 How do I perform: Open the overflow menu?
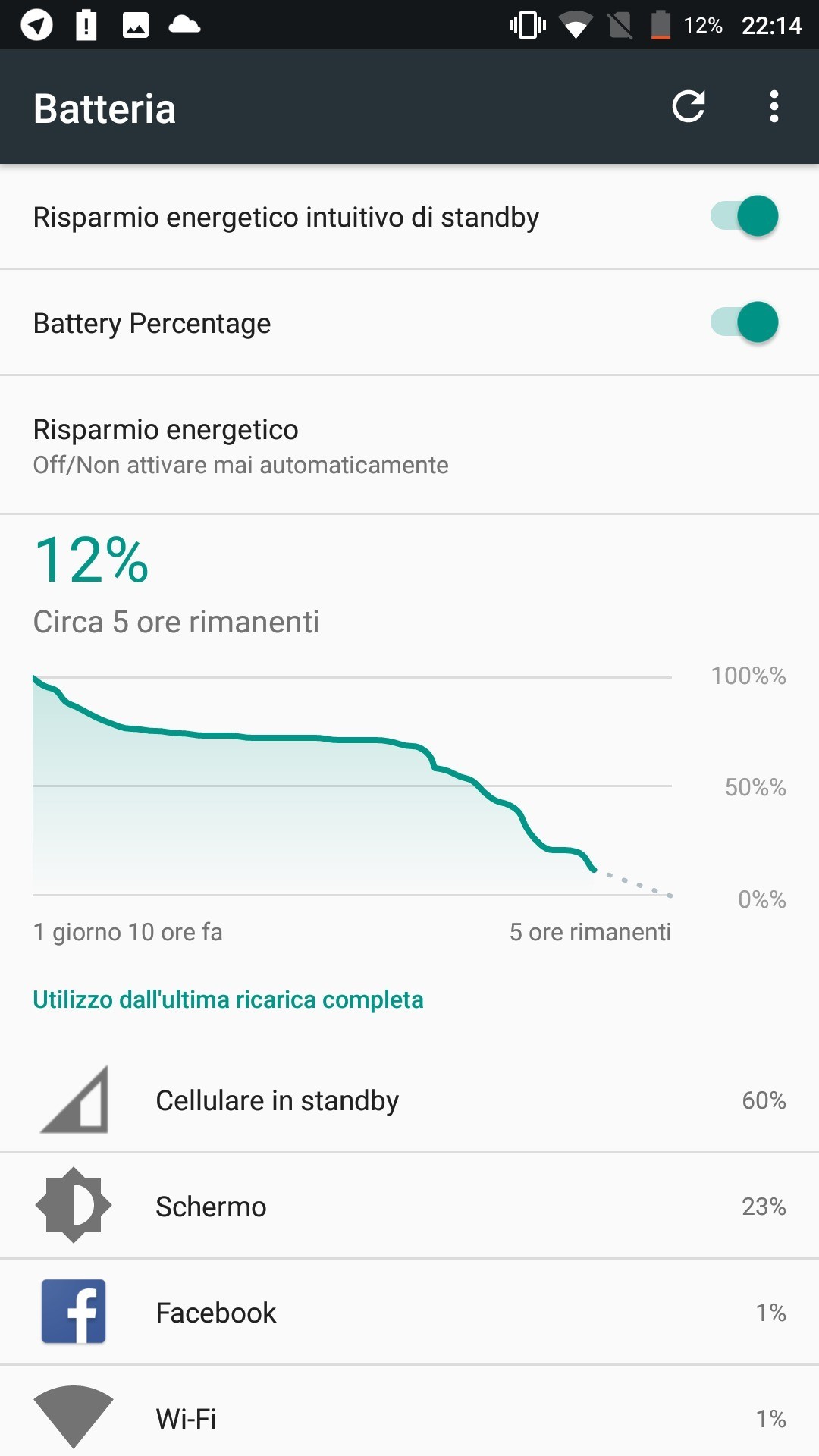[x=773, y=107]
